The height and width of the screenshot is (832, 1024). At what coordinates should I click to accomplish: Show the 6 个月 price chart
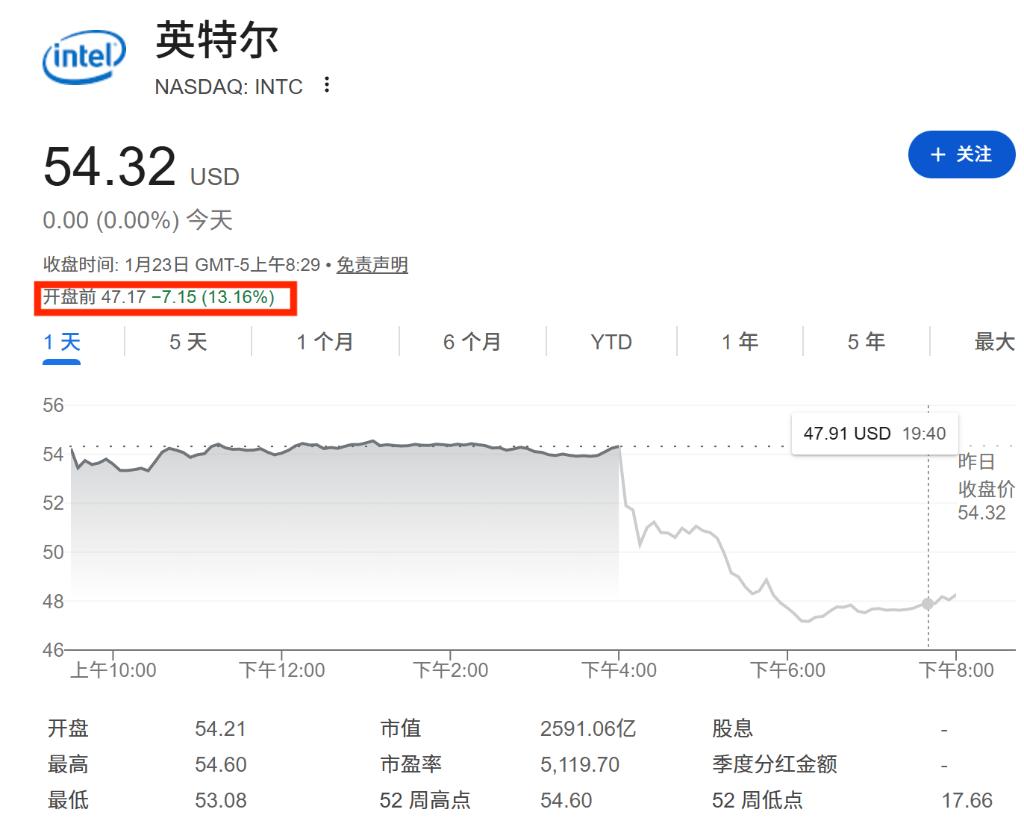[x=472, y=342]
